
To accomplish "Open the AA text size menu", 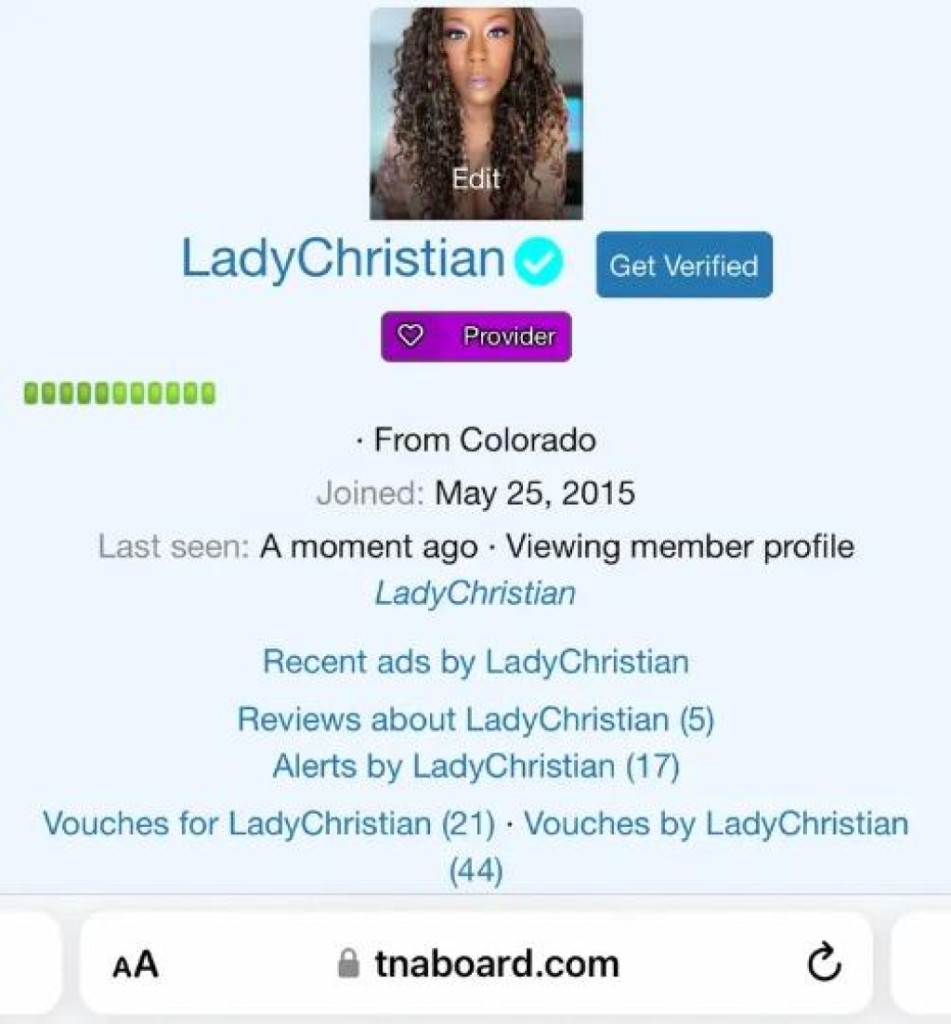I will 135,965.
